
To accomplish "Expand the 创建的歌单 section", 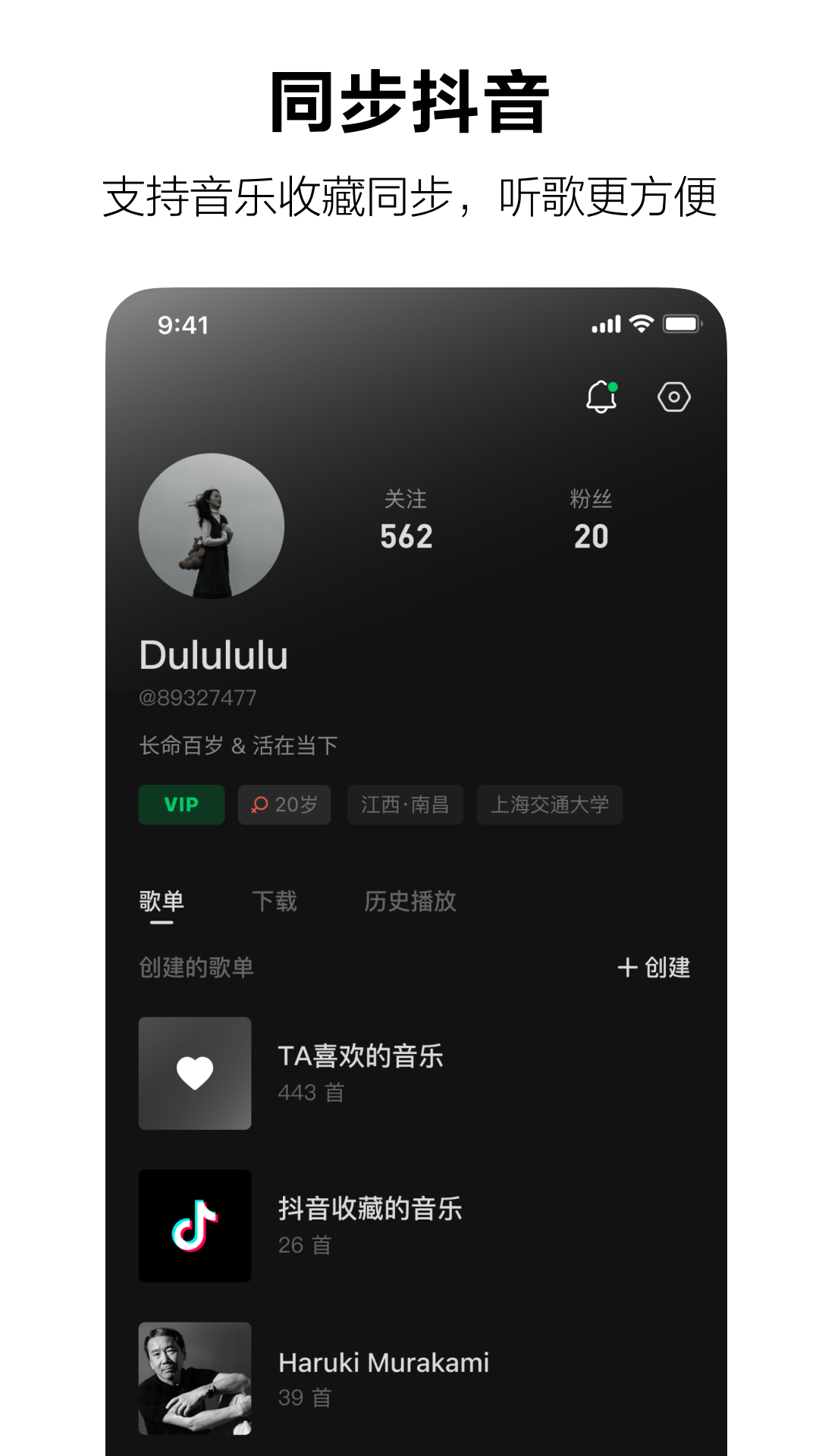I will [x=195, y=967].
